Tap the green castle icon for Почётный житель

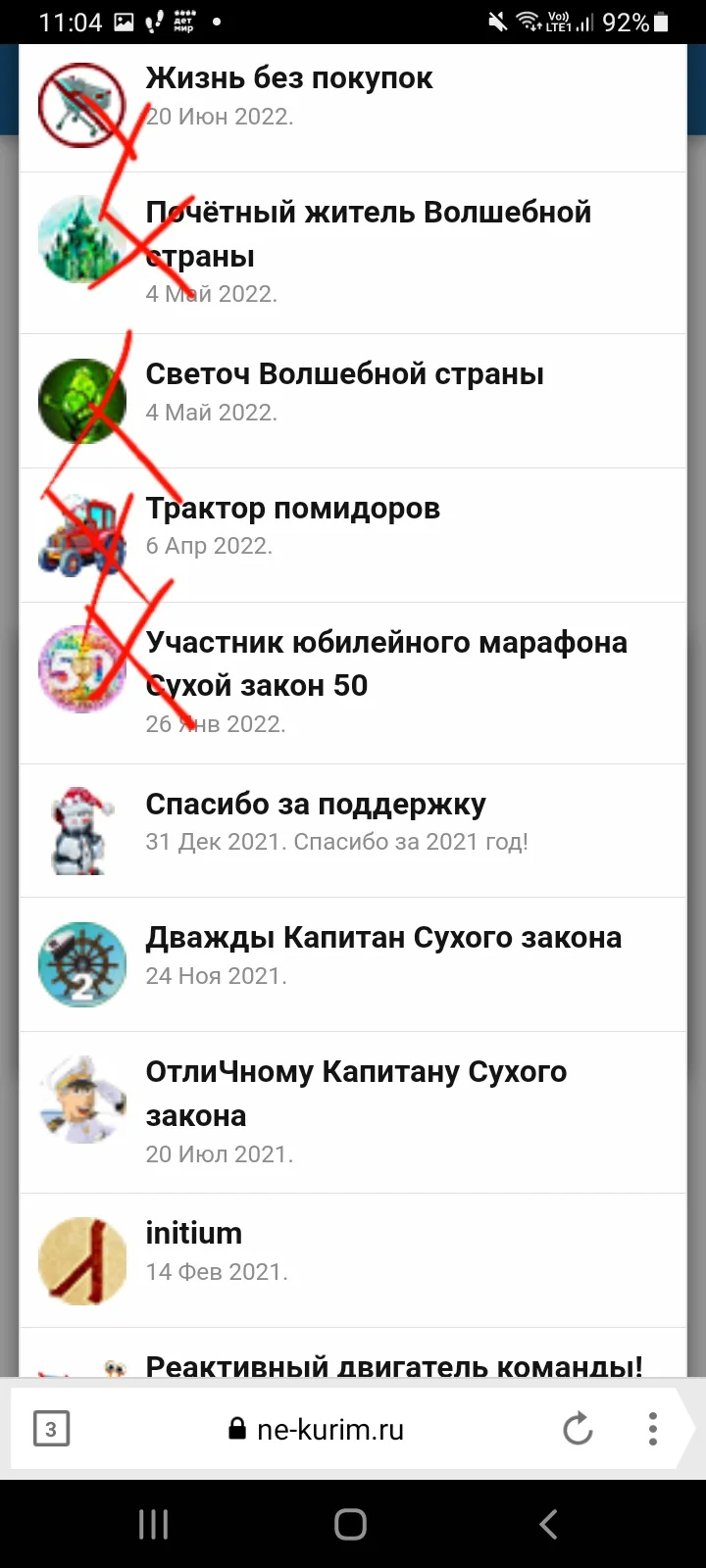click(82, 238)
